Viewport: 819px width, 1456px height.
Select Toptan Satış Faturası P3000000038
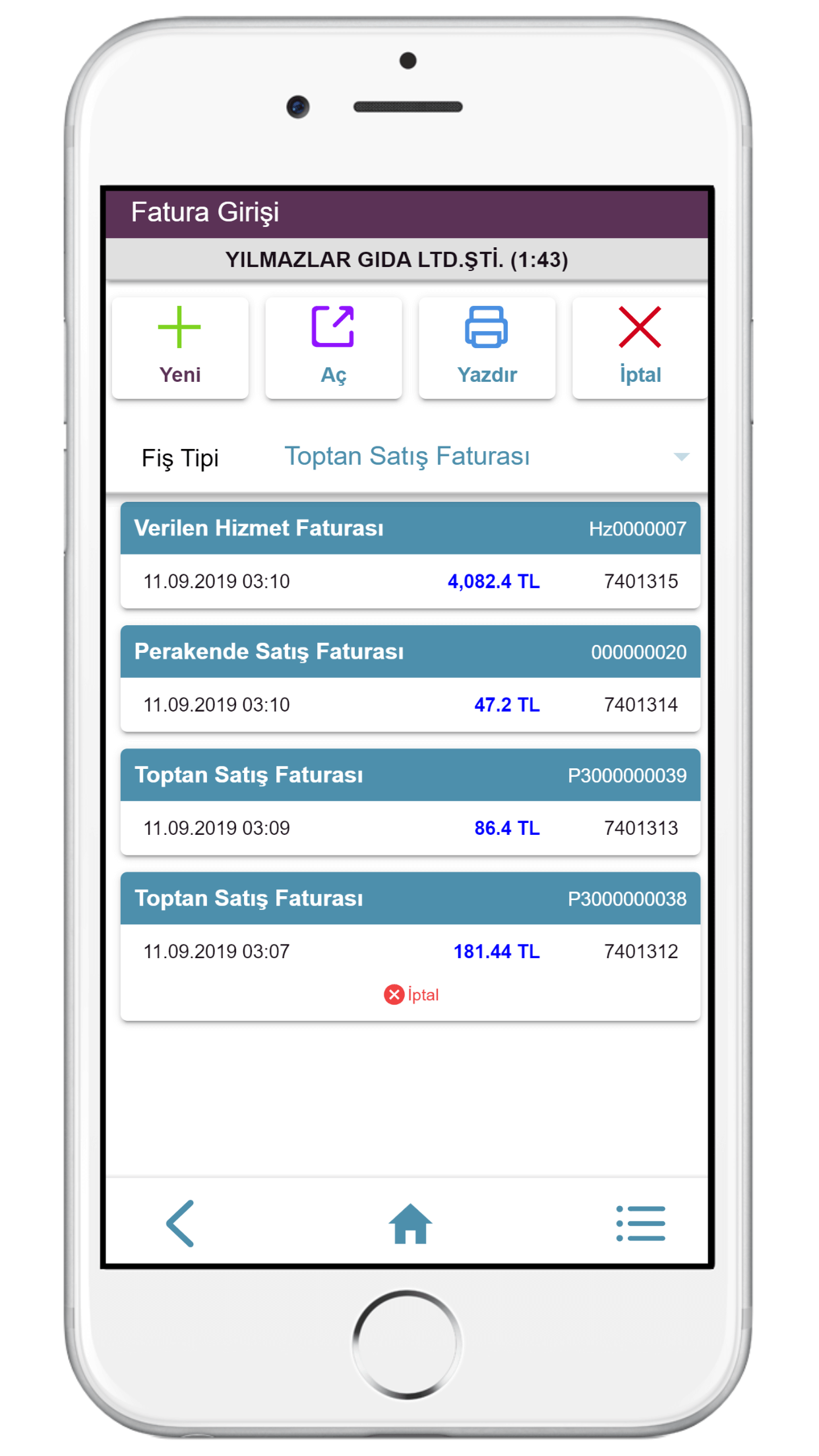click(x=410, y=946)
